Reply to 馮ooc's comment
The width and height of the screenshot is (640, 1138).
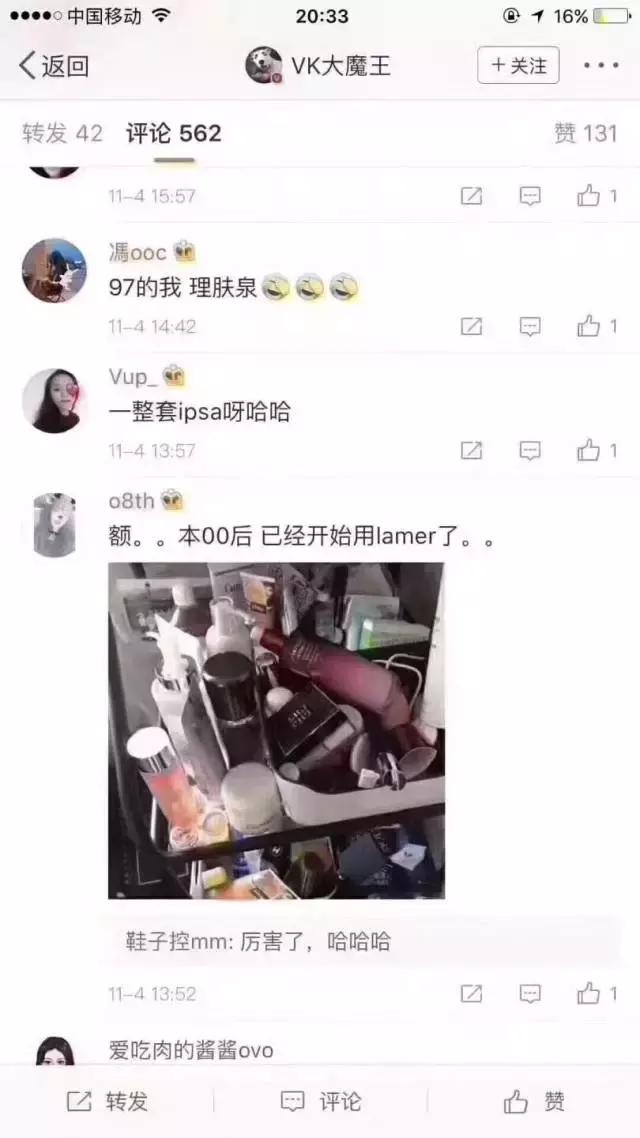pyautogui.click(x=530, y=326)
